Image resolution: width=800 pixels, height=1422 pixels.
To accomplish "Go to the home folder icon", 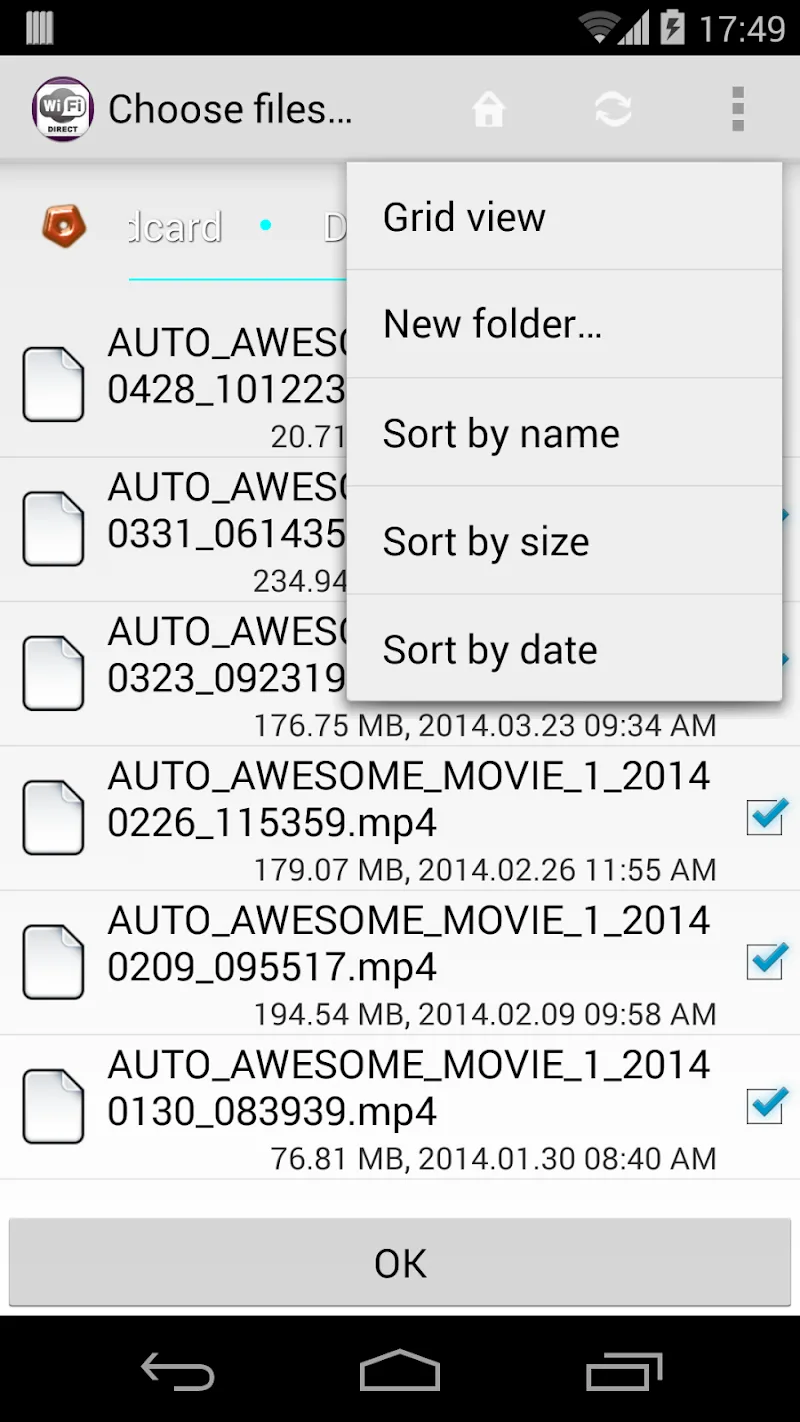I will 489,109.
